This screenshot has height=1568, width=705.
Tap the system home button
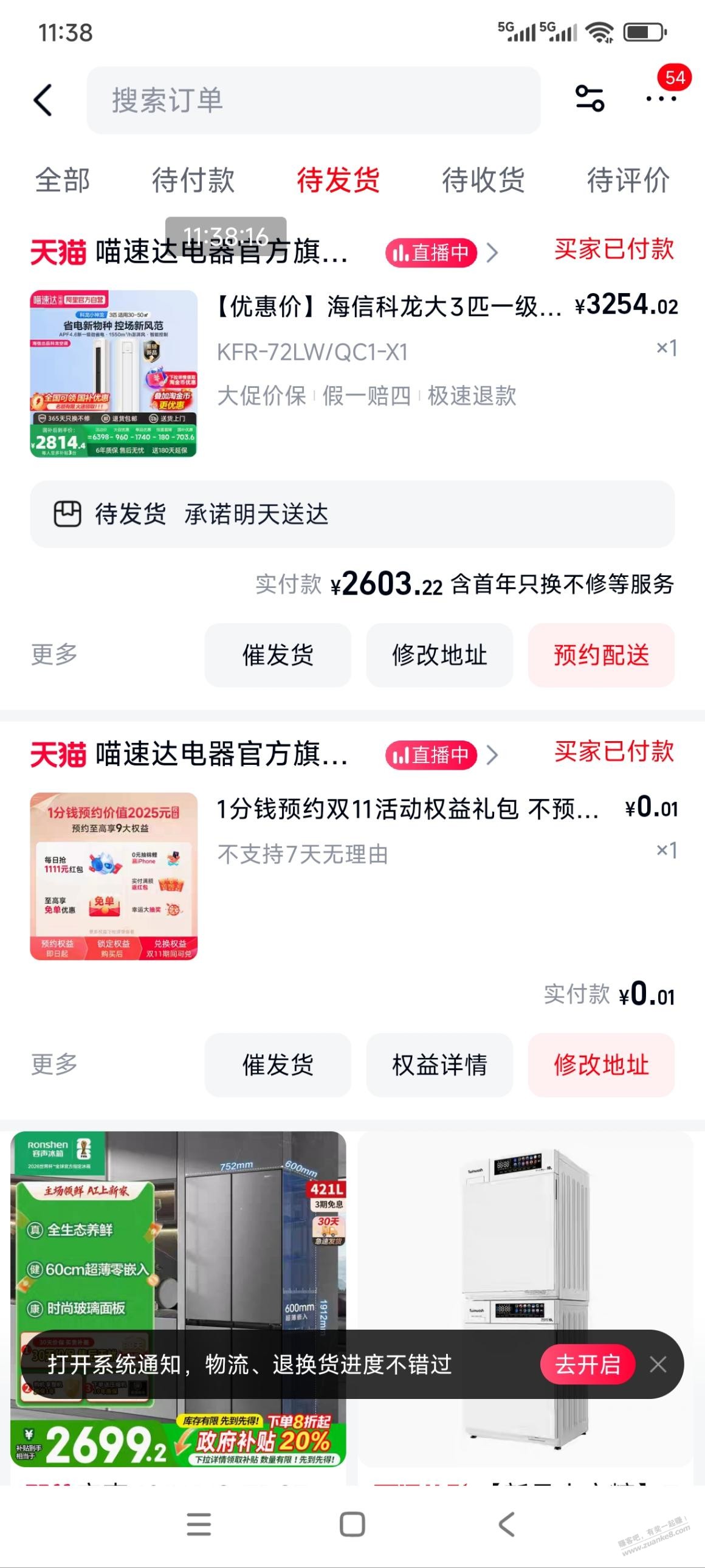[352, 1525]
